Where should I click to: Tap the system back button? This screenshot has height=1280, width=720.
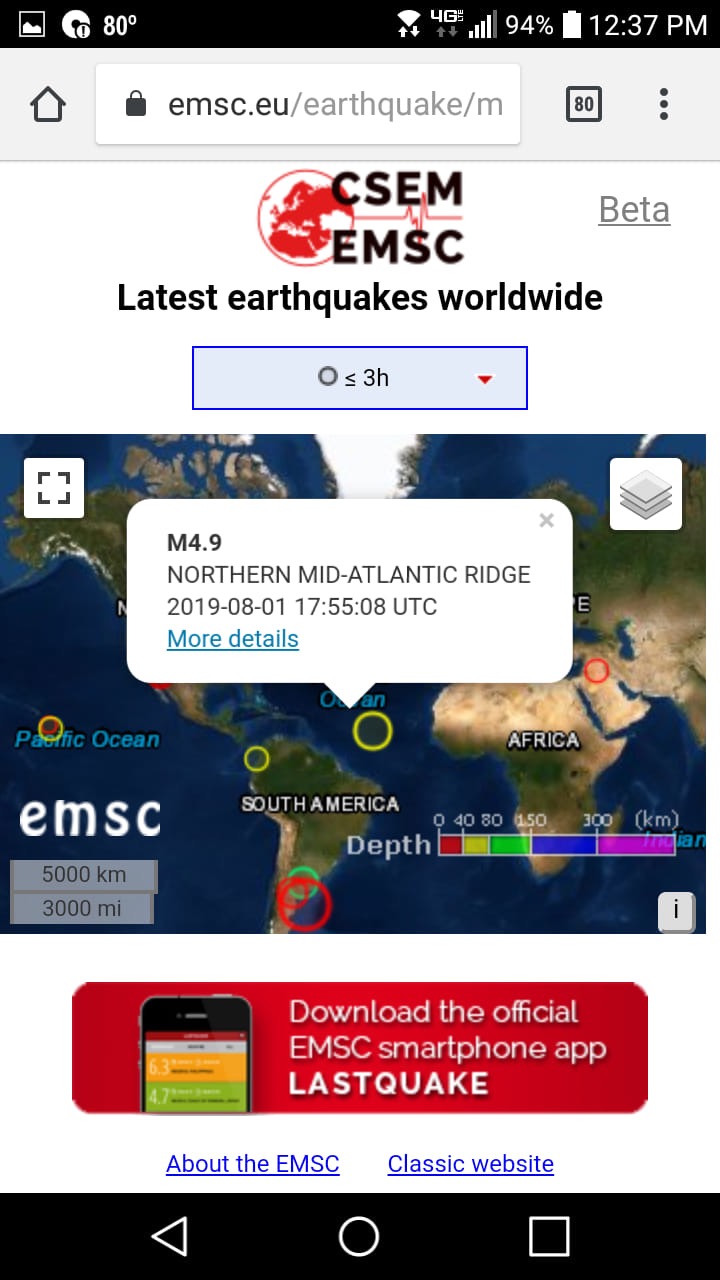coord(170,1236)
